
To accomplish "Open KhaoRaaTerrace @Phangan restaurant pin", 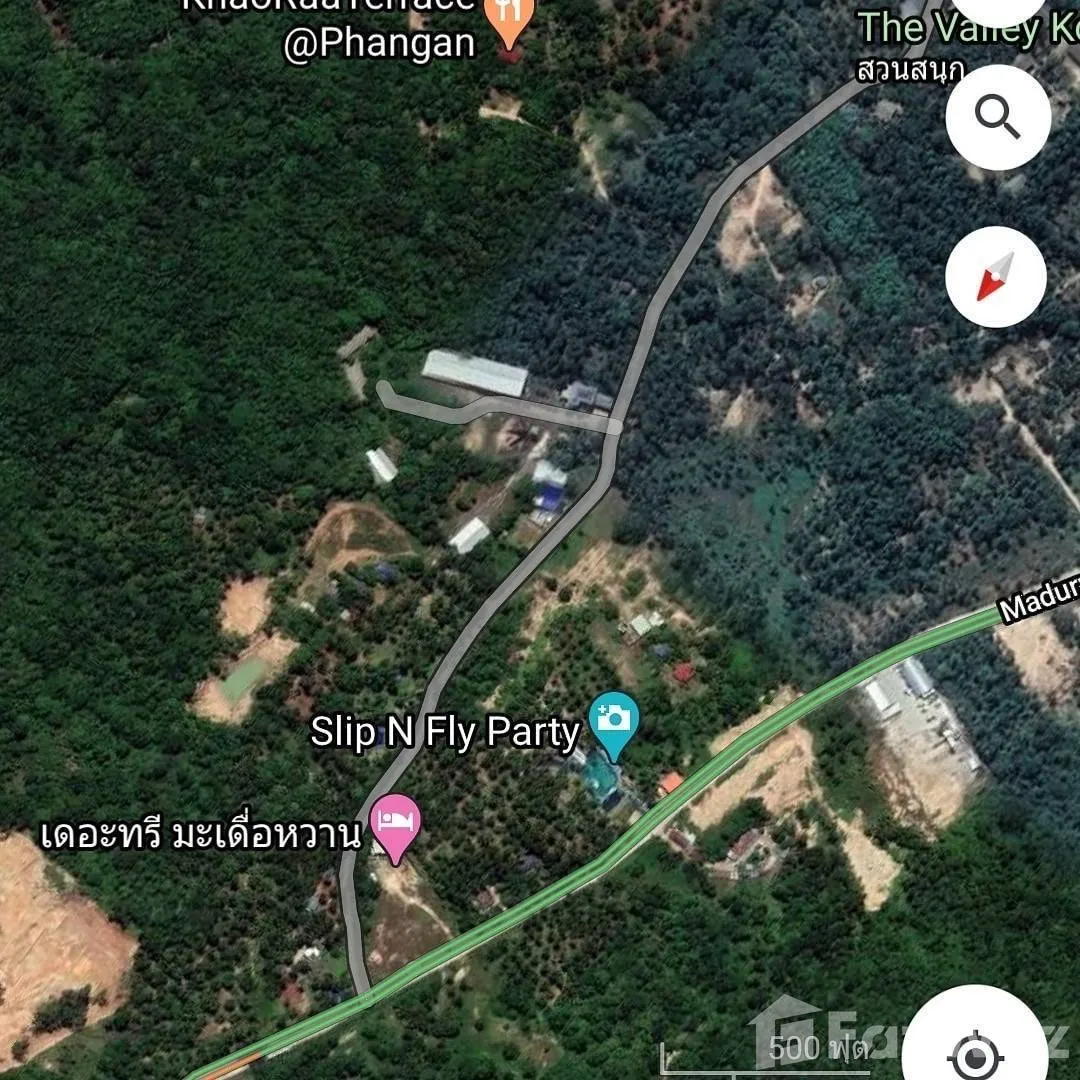I will point(509,18).
